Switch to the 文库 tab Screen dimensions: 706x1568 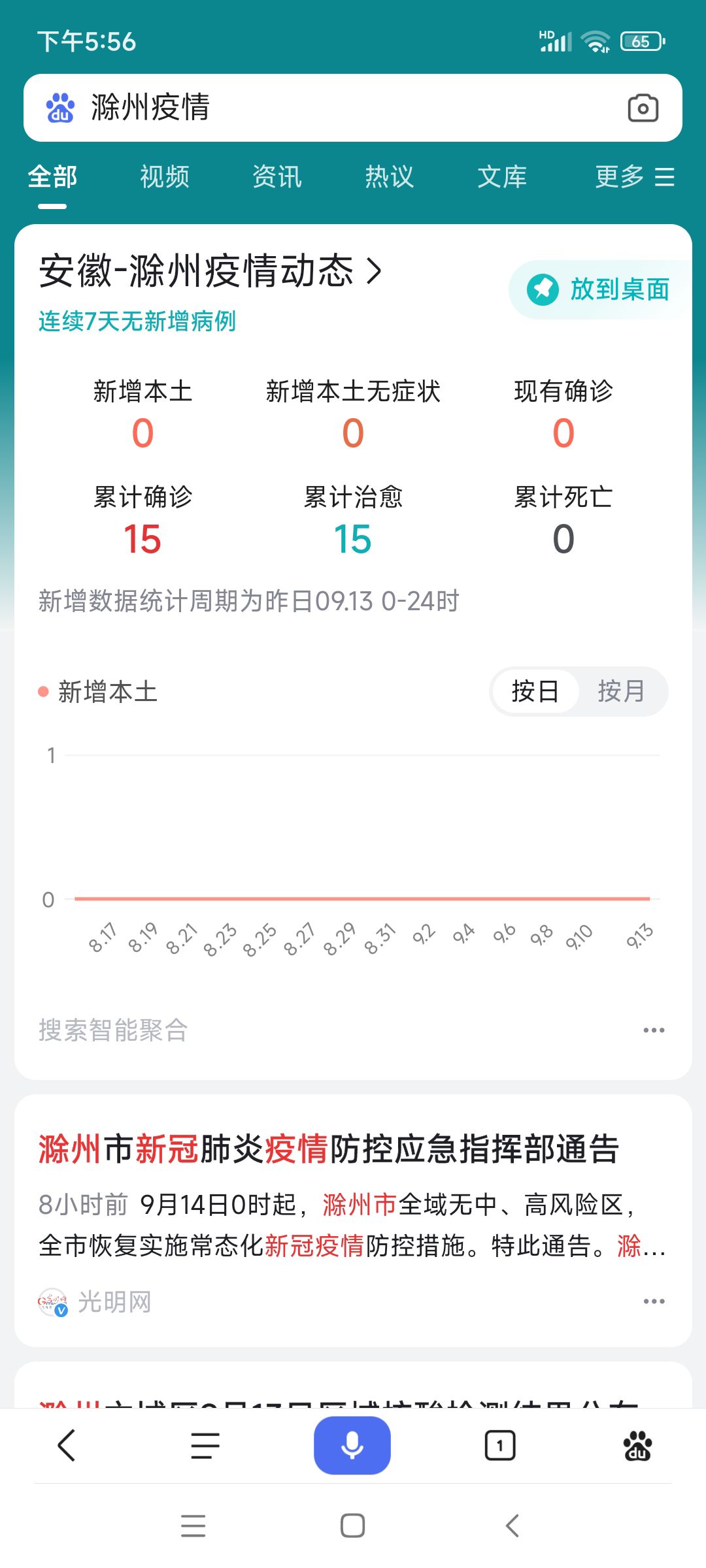[x=502, y=176]
